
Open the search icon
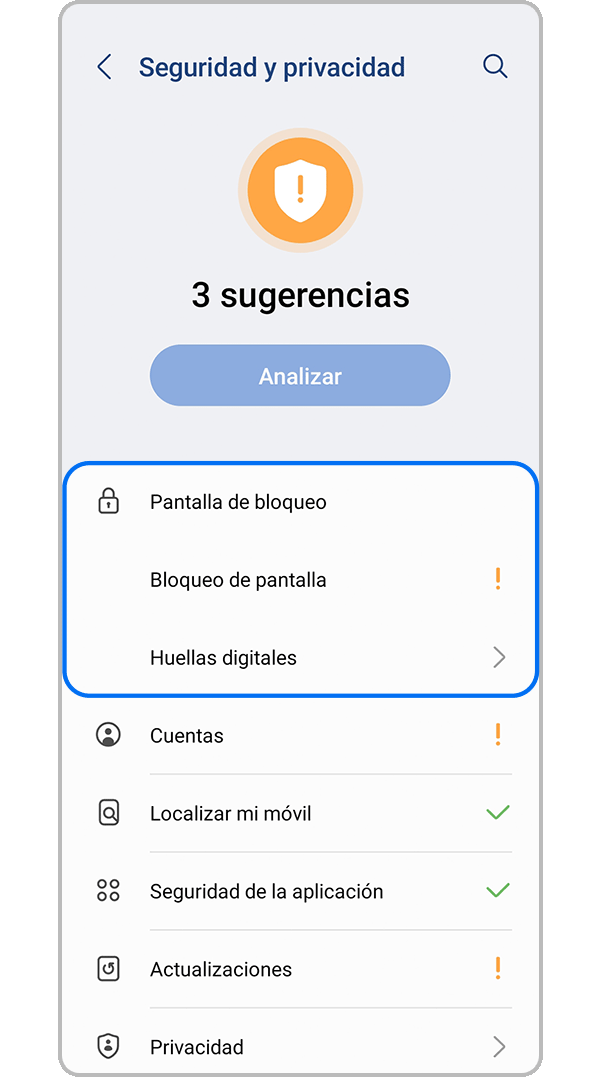495,67
